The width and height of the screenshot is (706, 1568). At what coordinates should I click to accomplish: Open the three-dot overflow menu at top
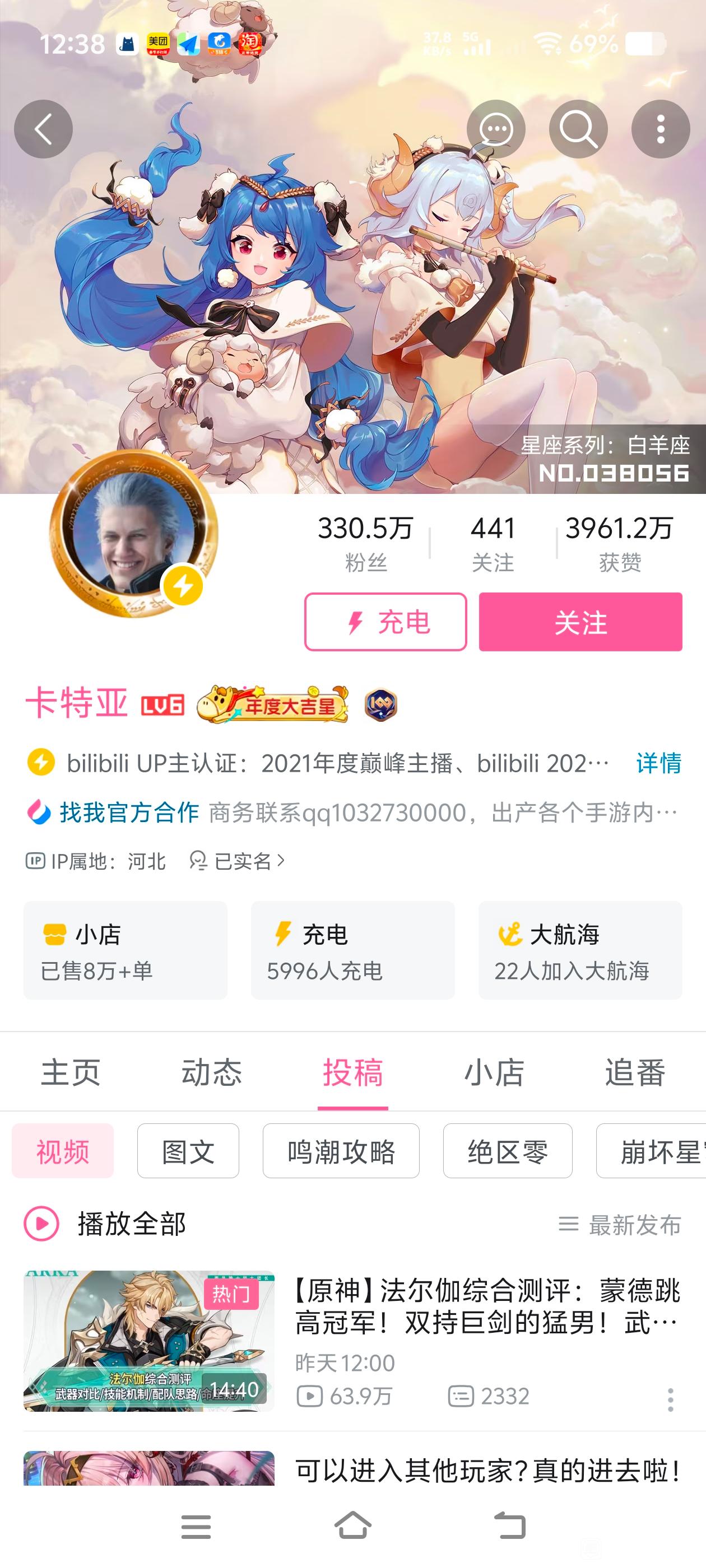click(x=660, y=129)
